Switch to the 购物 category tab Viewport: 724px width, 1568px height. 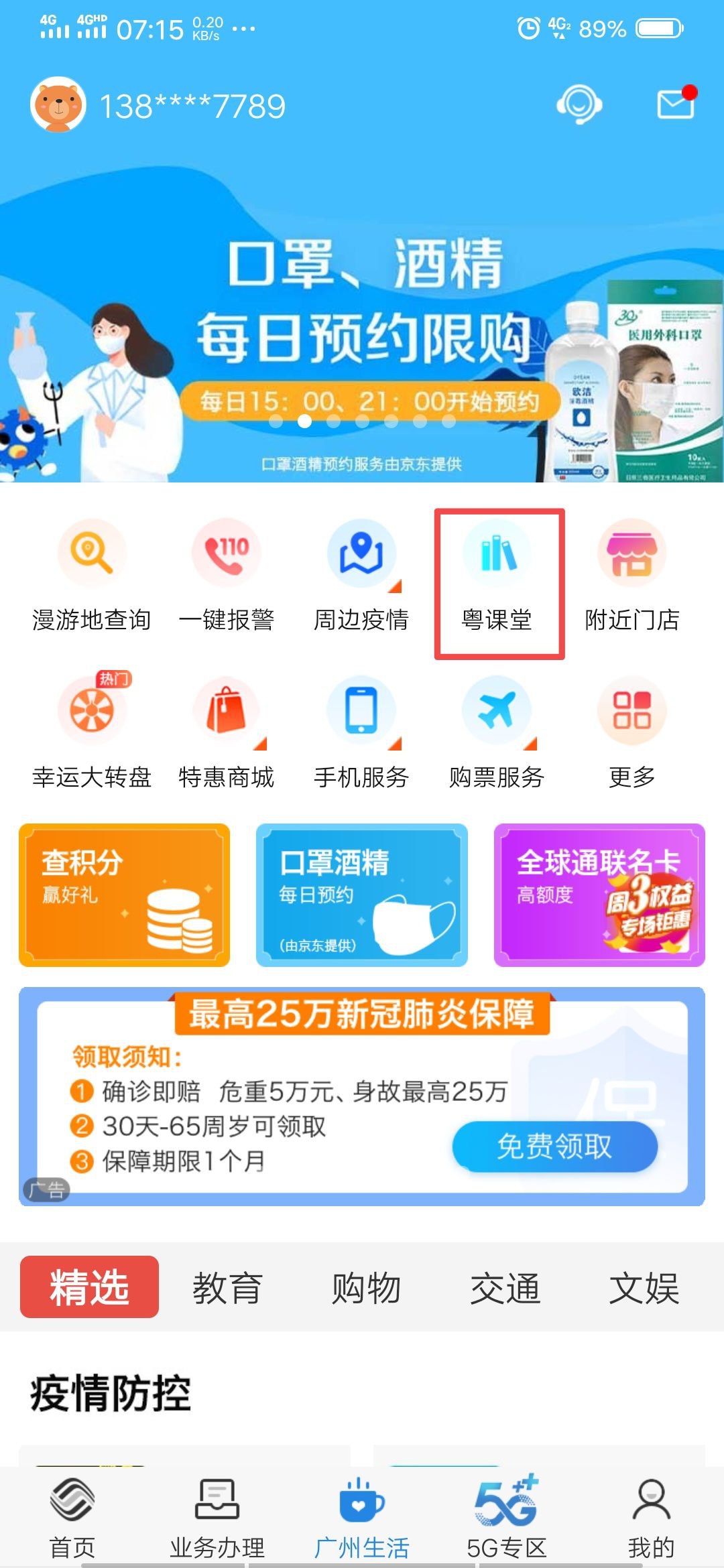pos(366,1287)
